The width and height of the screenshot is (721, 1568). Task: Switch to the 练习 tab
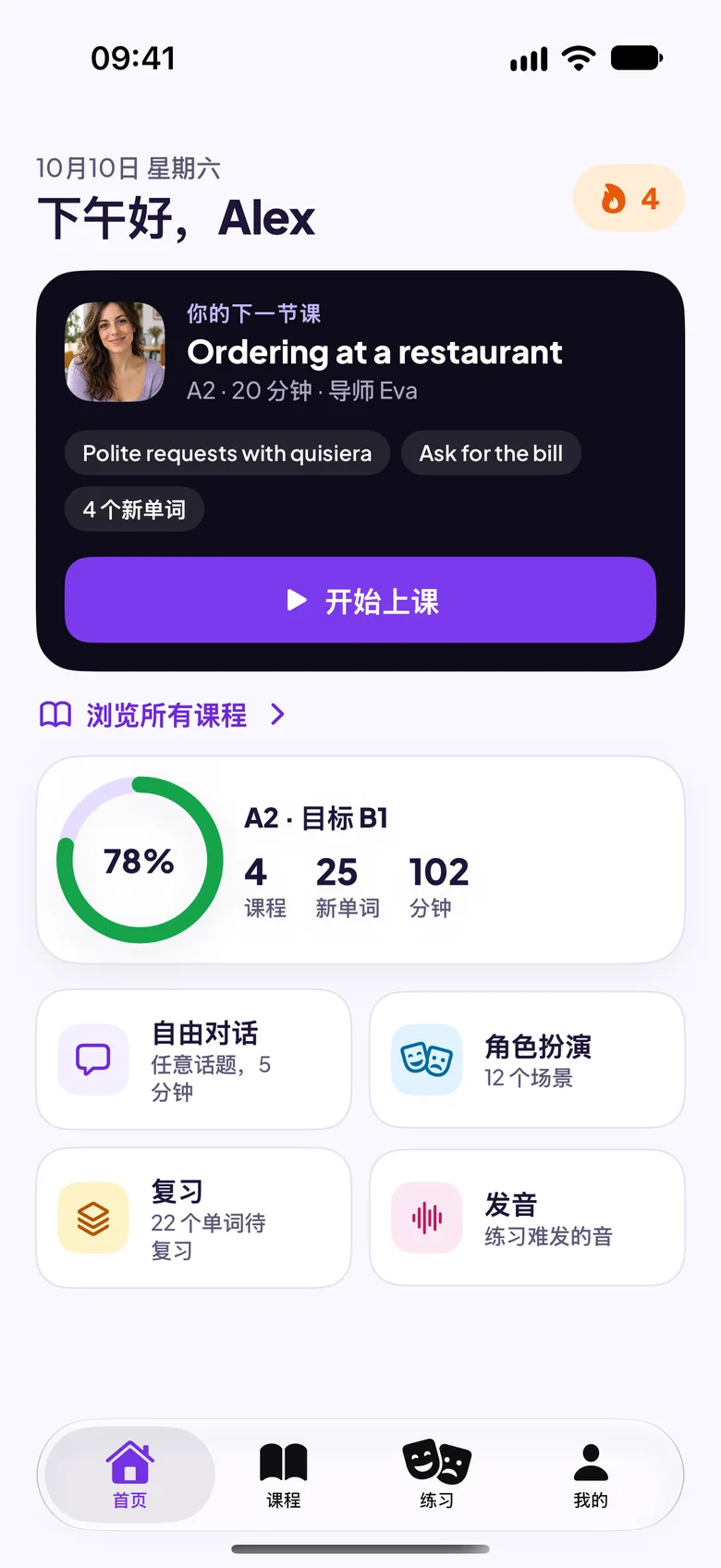click(437, 1475)
